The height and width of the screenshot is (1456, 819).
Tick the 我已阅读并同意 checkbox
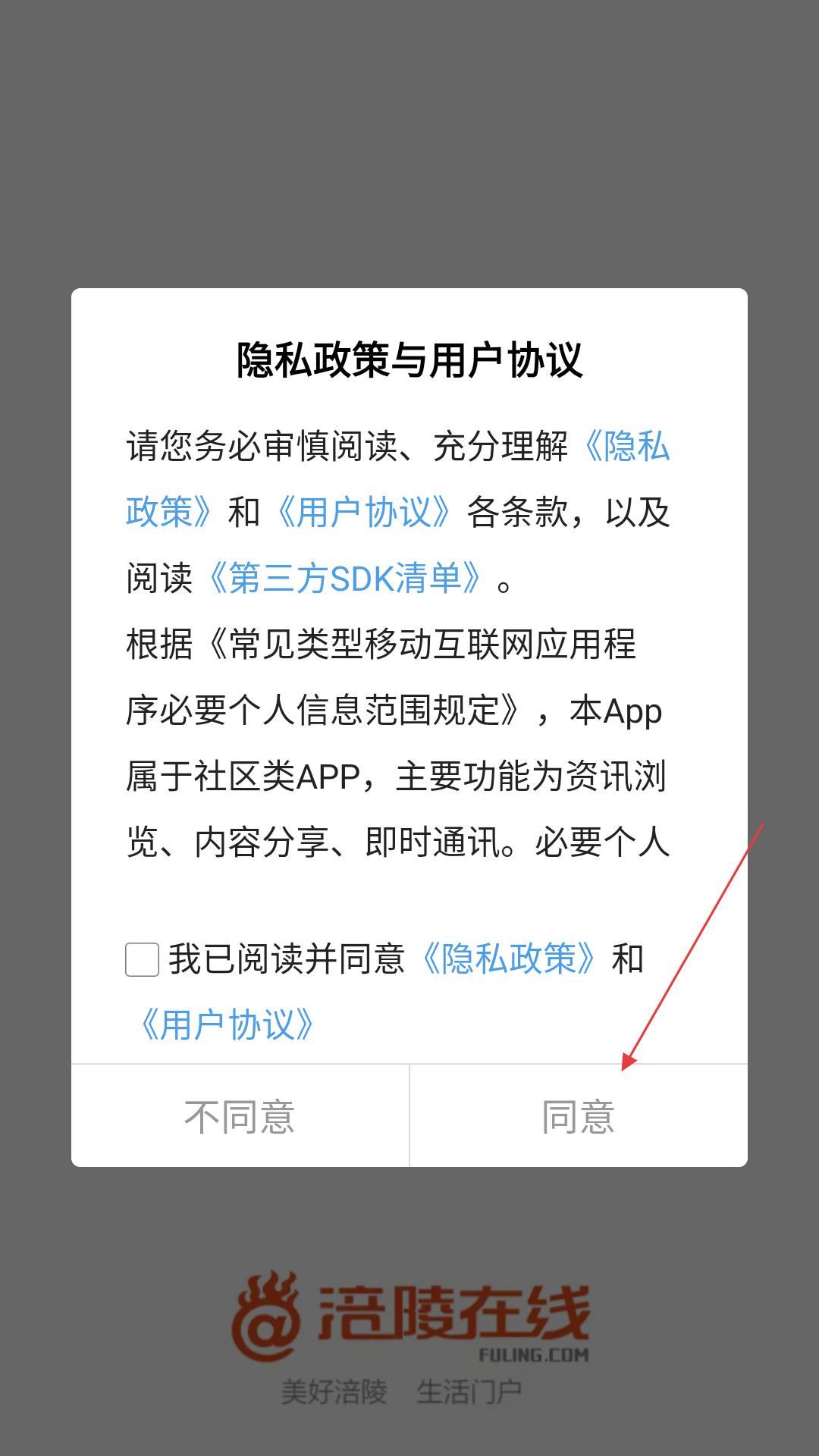point(142,959)
